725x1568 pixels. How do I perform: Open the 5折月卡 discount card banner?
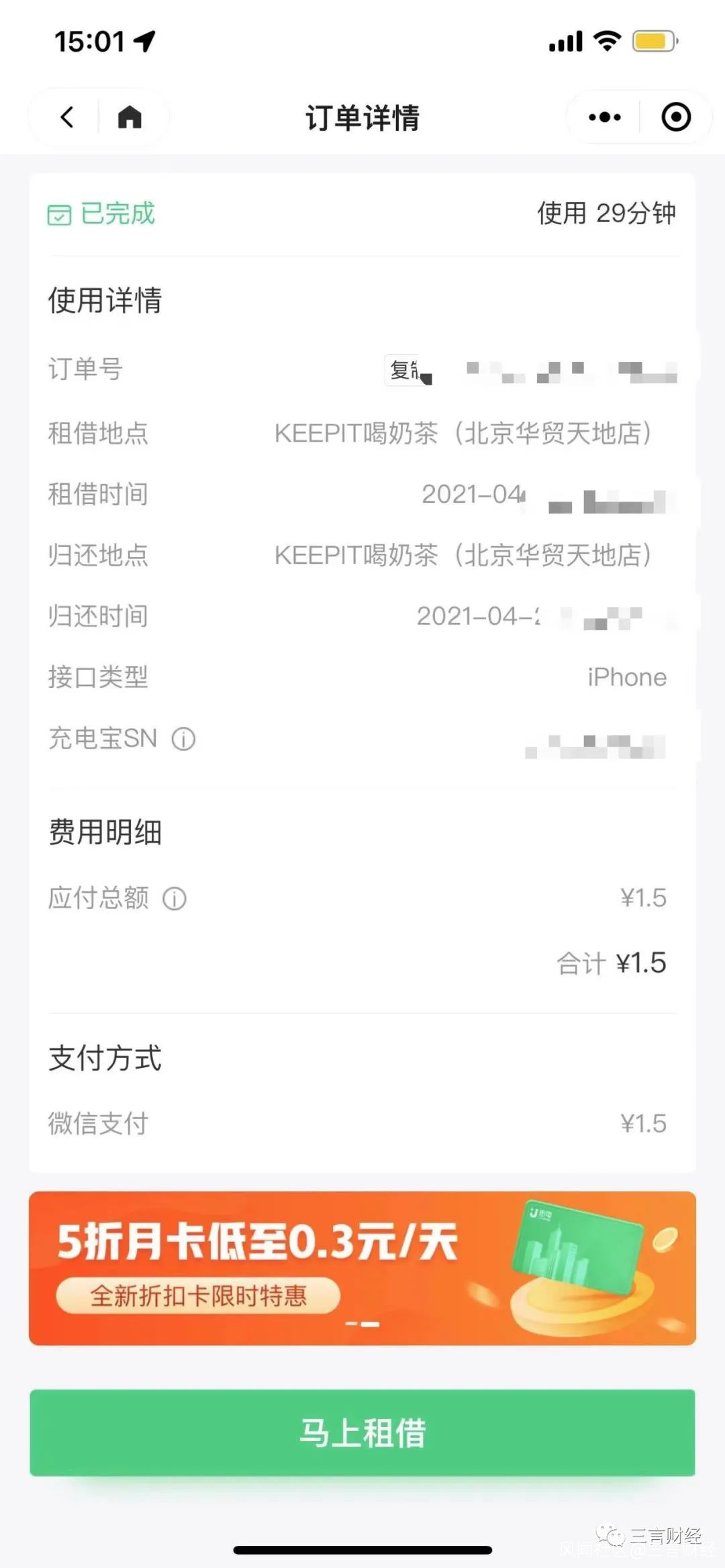tap(362, 1268)
